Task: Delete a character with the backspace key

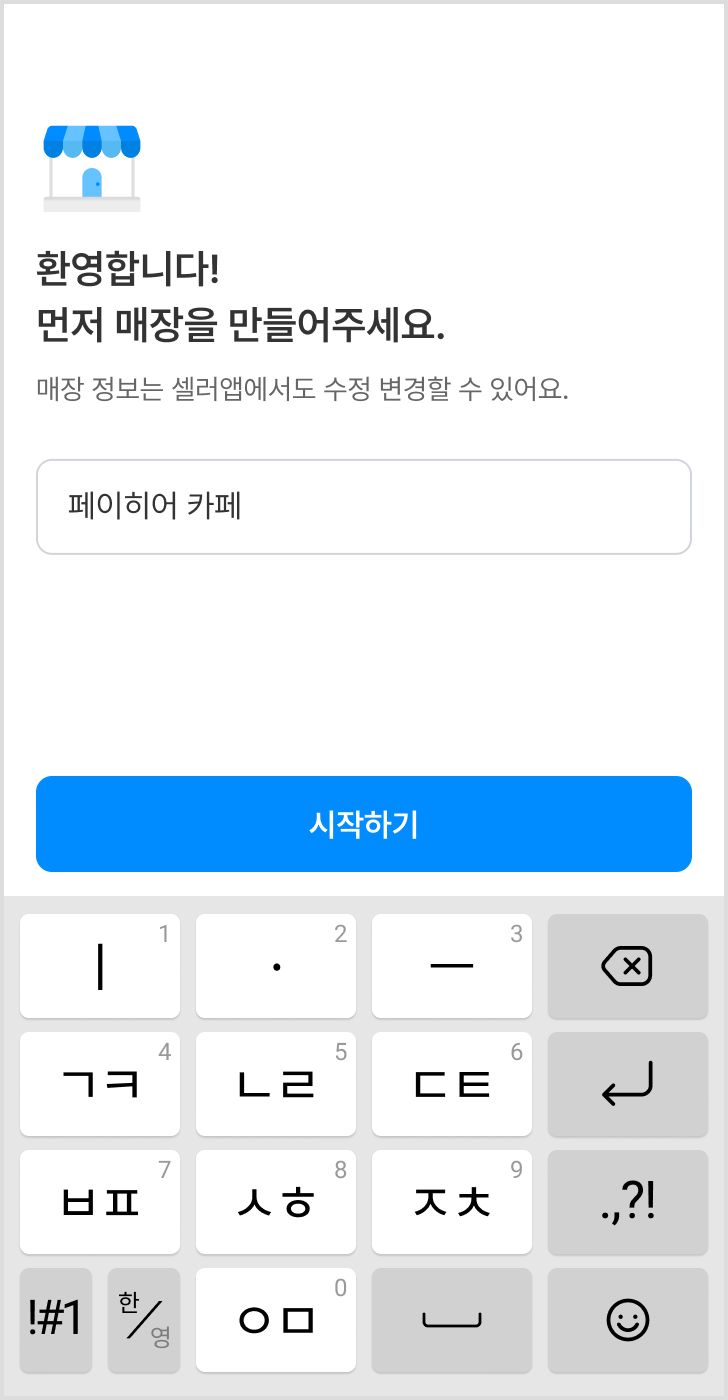Action: (x=627, y=966)
